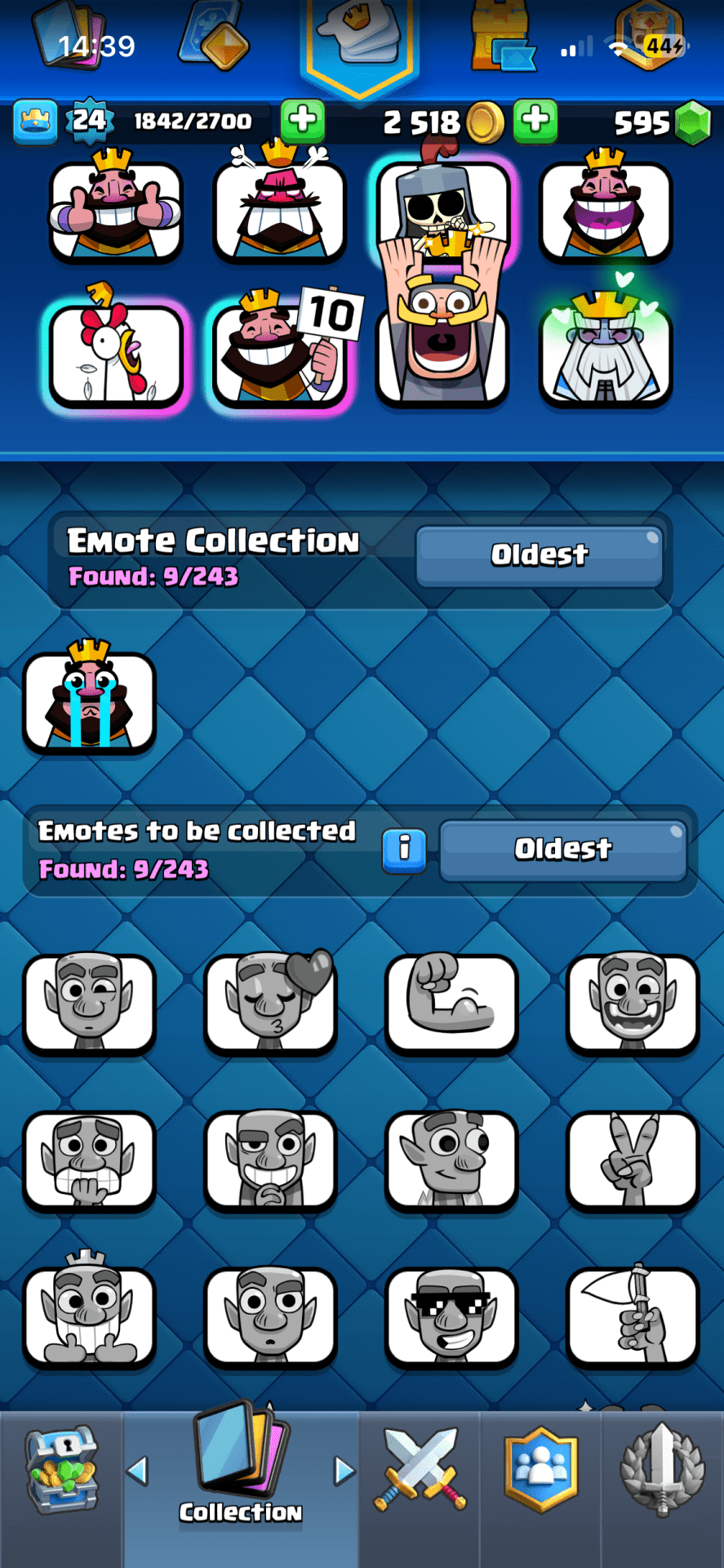Select the ghost king emote with hearts
Viewport: 724px width, 1568px height.
pos(606,353)
